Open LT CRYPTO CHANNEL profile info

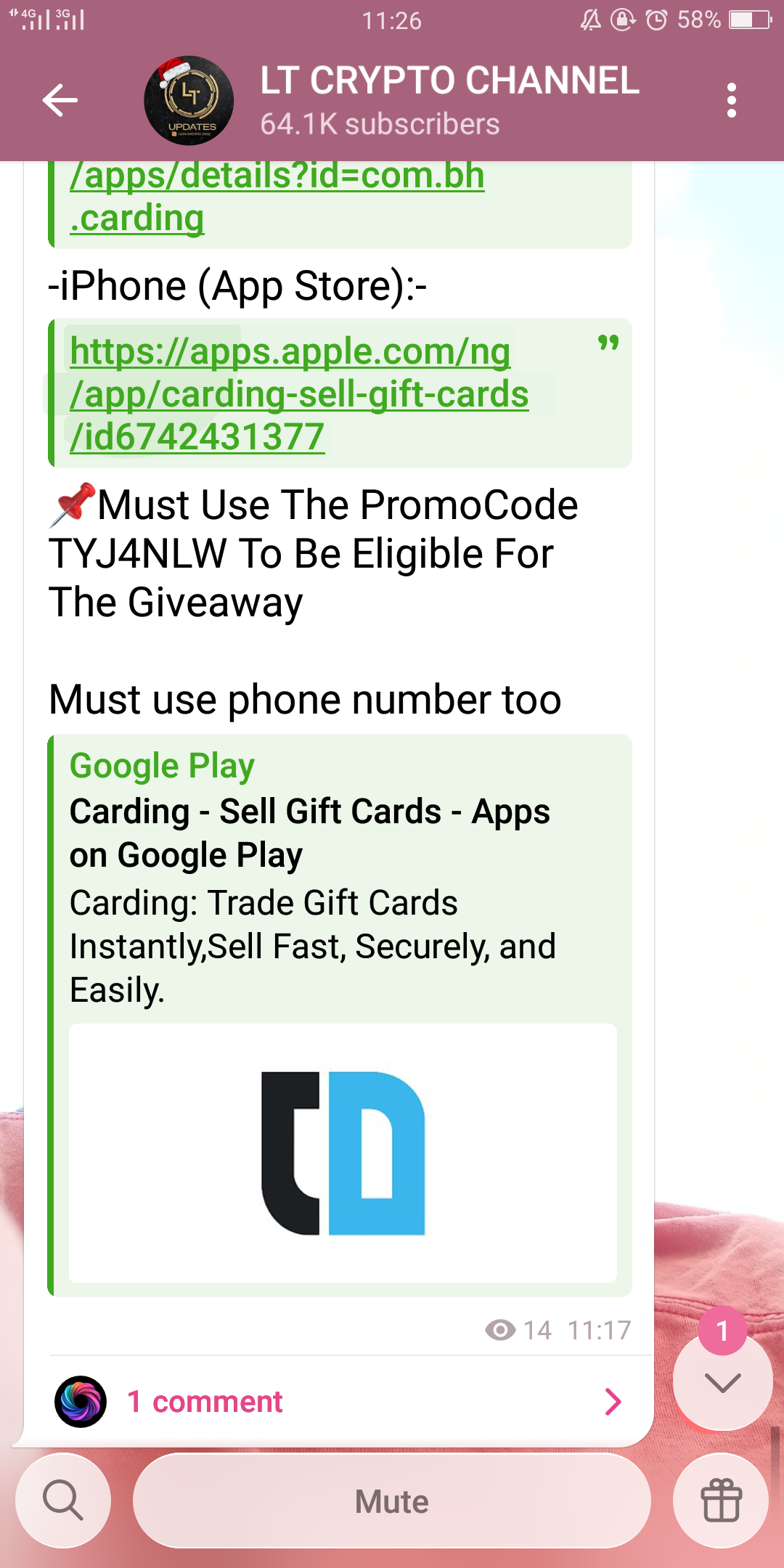tap(449, 100)
